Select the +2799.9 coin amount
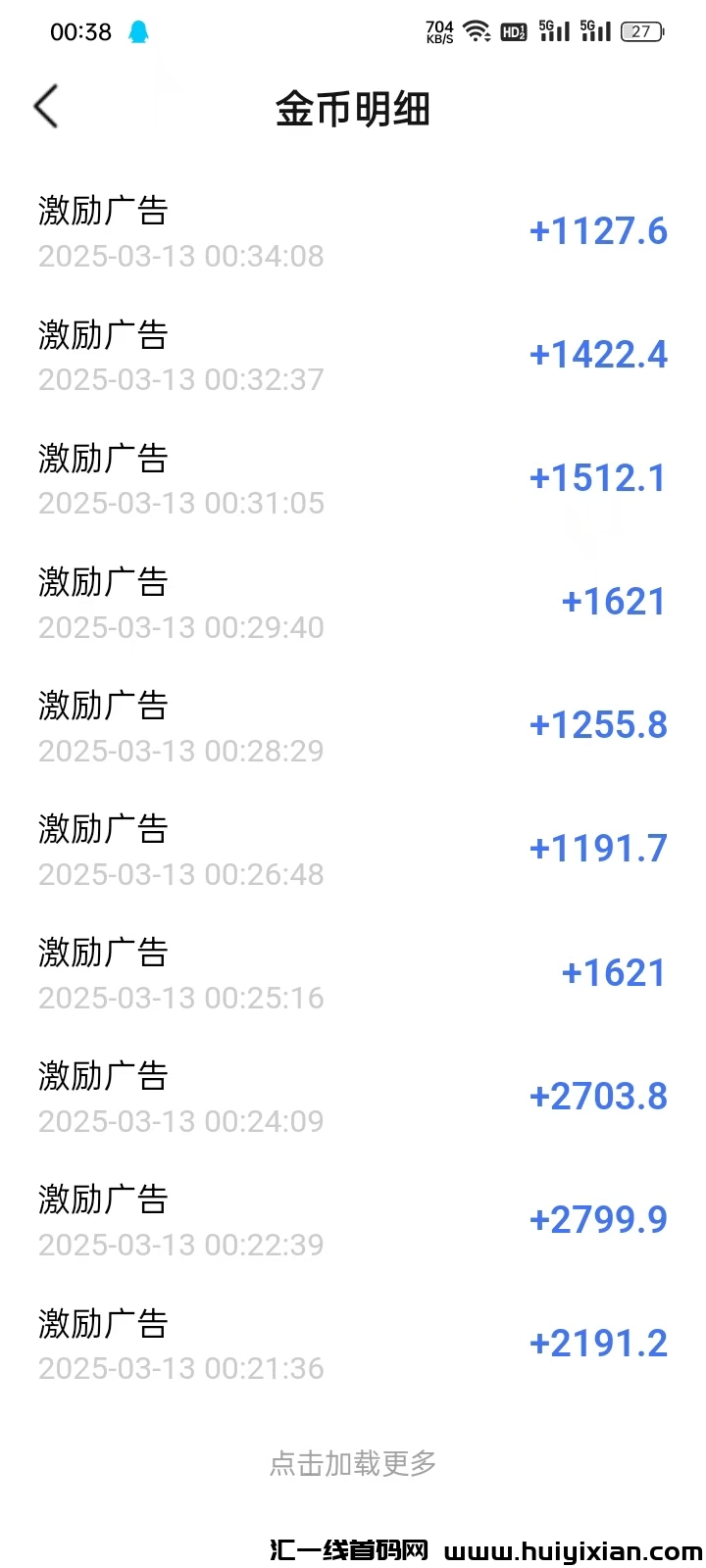 tap(598, 1219)
